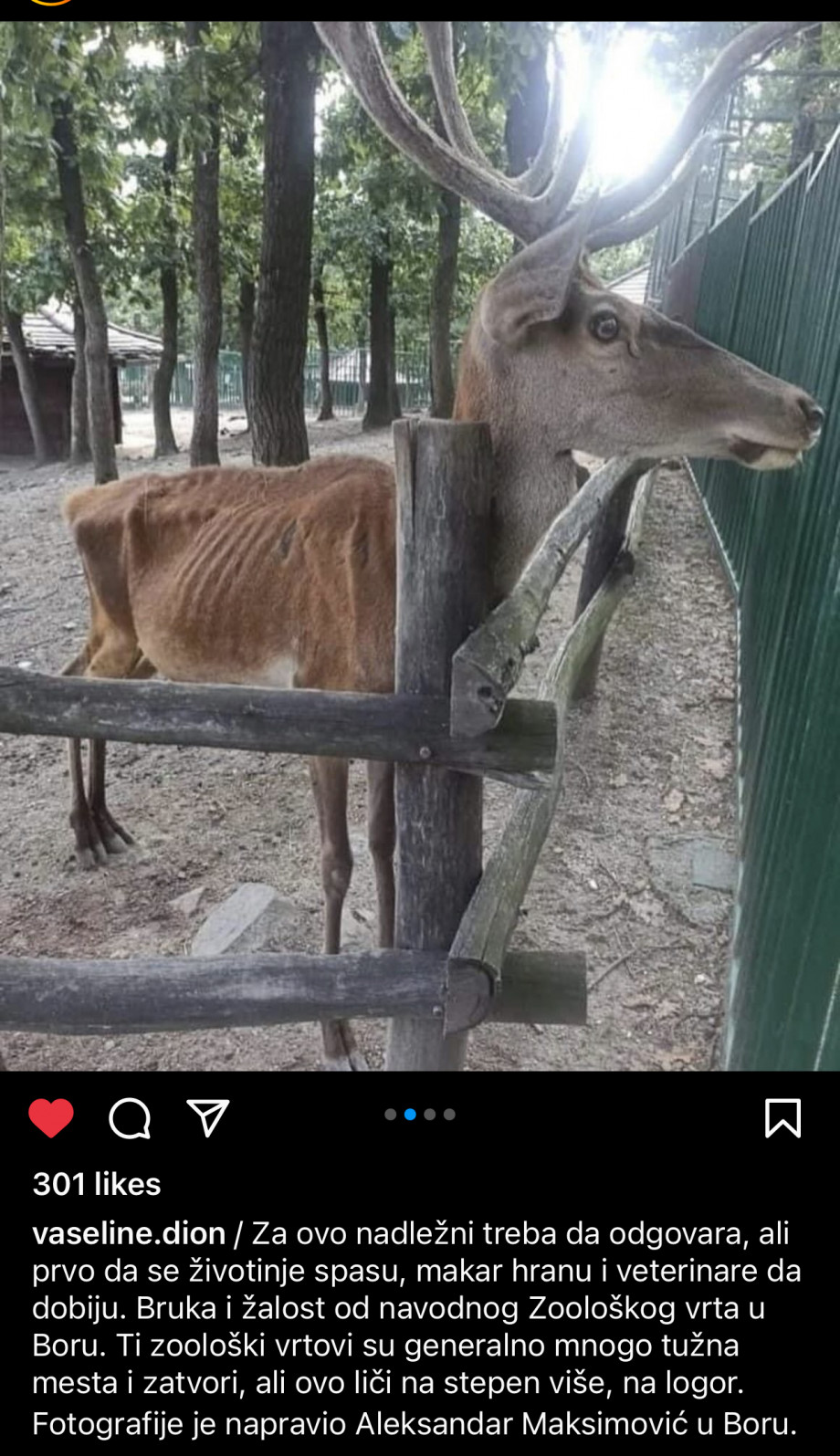Image resolution: width=840 pixels, height=1456 pixels.
Task: Save this post with the bookmark icon
Action: [782, 1118]
